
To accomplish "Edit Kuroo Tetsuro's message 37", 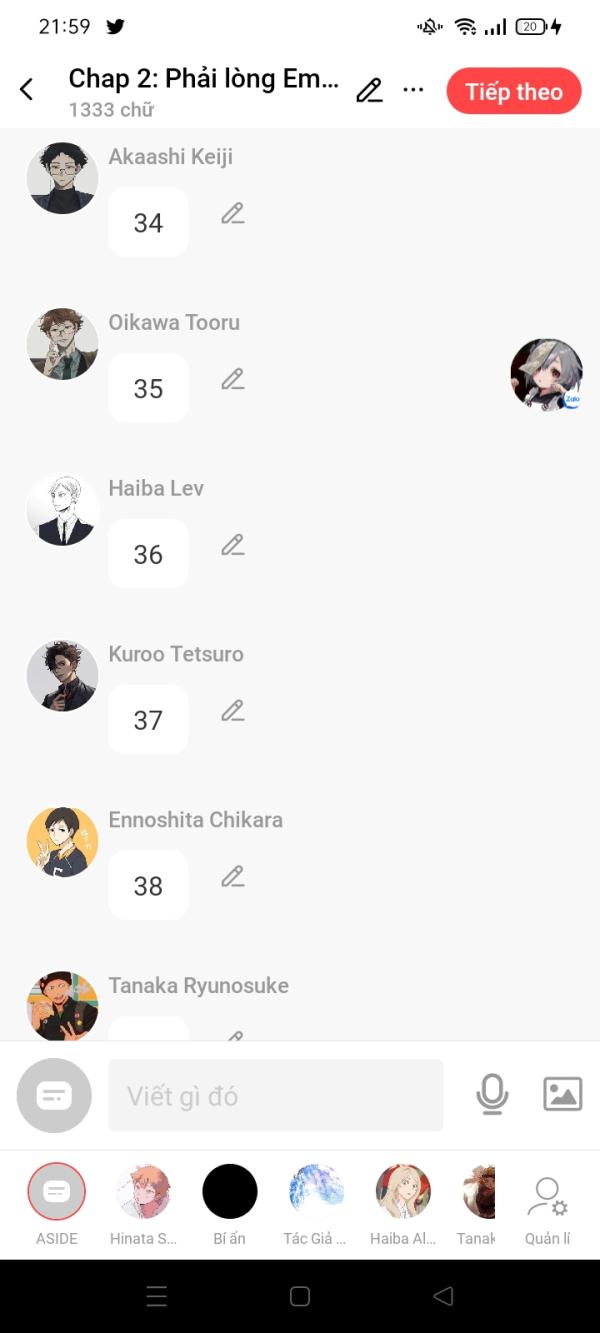I will 233,711.
